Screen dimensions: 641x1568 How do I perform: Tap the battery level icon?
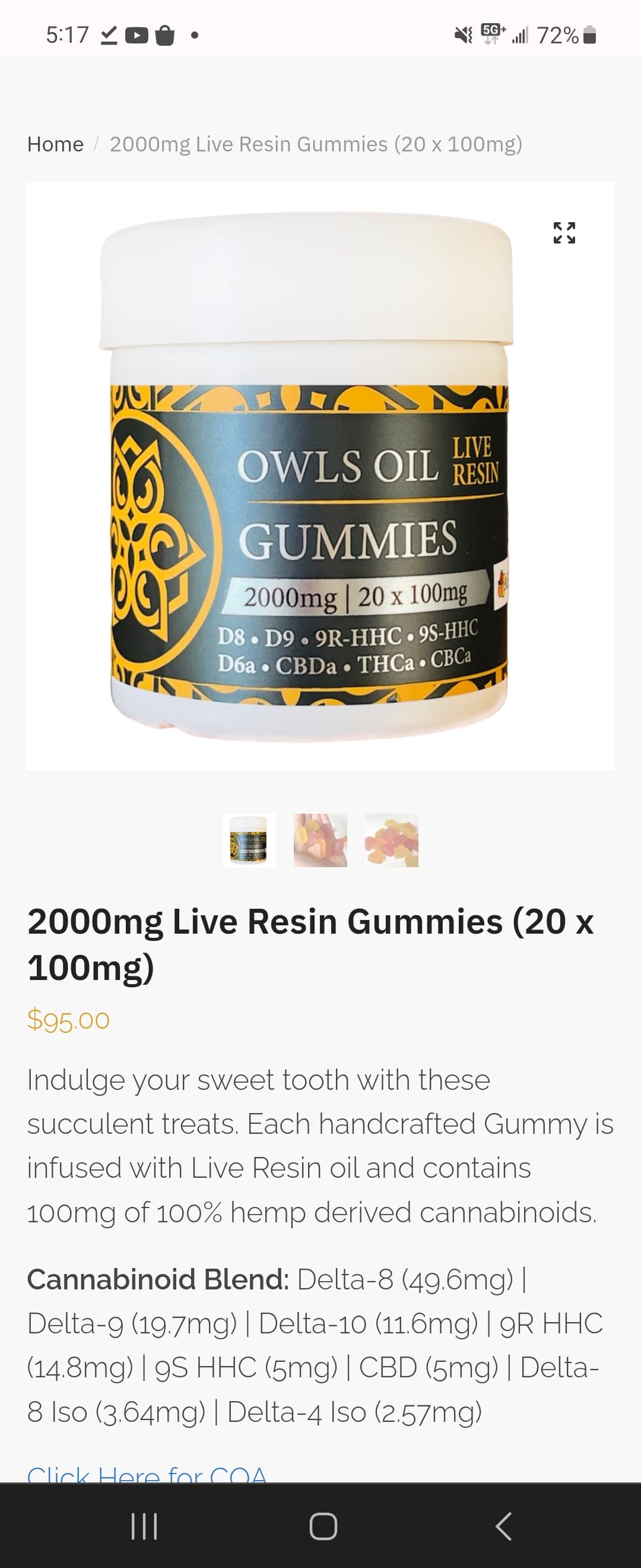click(588, 35)
